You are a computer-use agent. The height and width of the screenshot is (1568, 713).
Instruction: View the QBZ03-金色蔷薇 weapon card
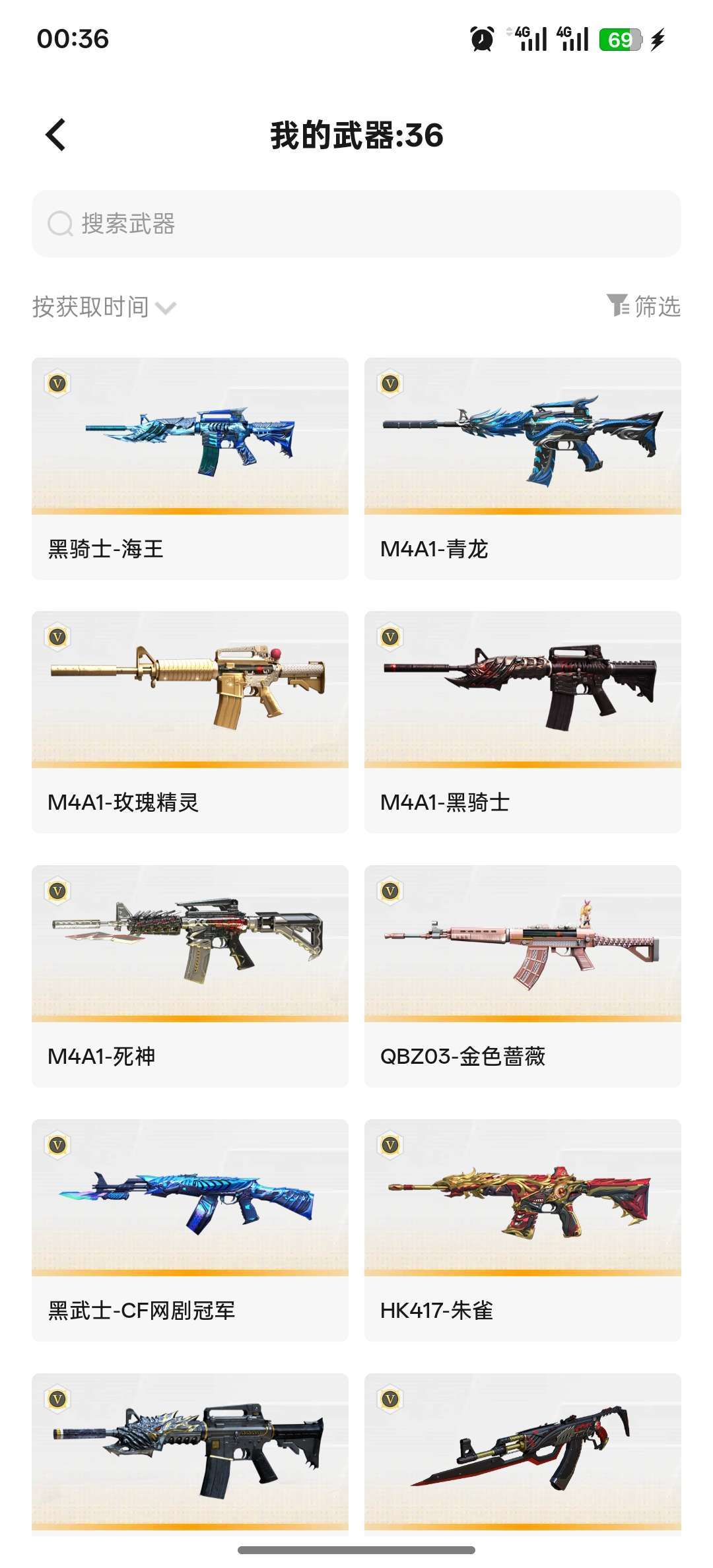click(523, 976)
